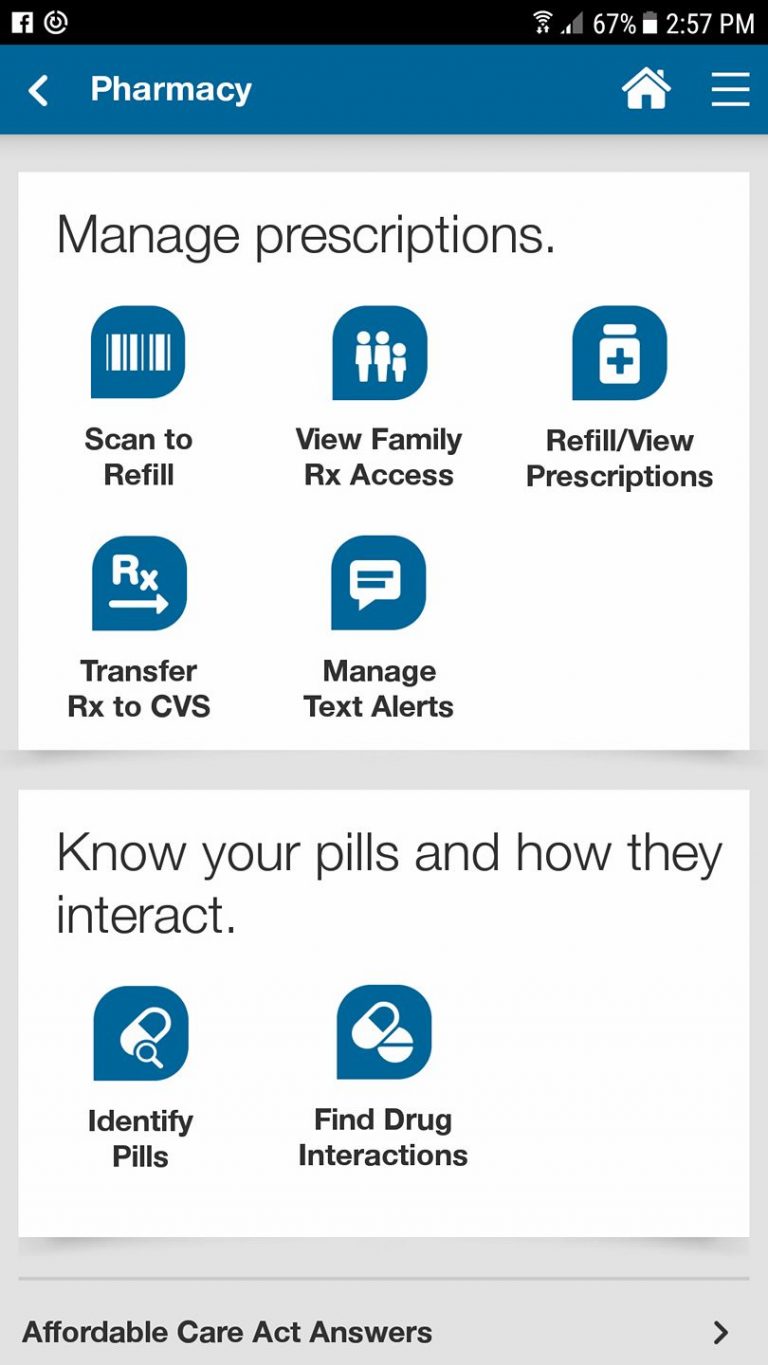Tap the Scan to Refill label text
768x1365 pixels.
138,457
